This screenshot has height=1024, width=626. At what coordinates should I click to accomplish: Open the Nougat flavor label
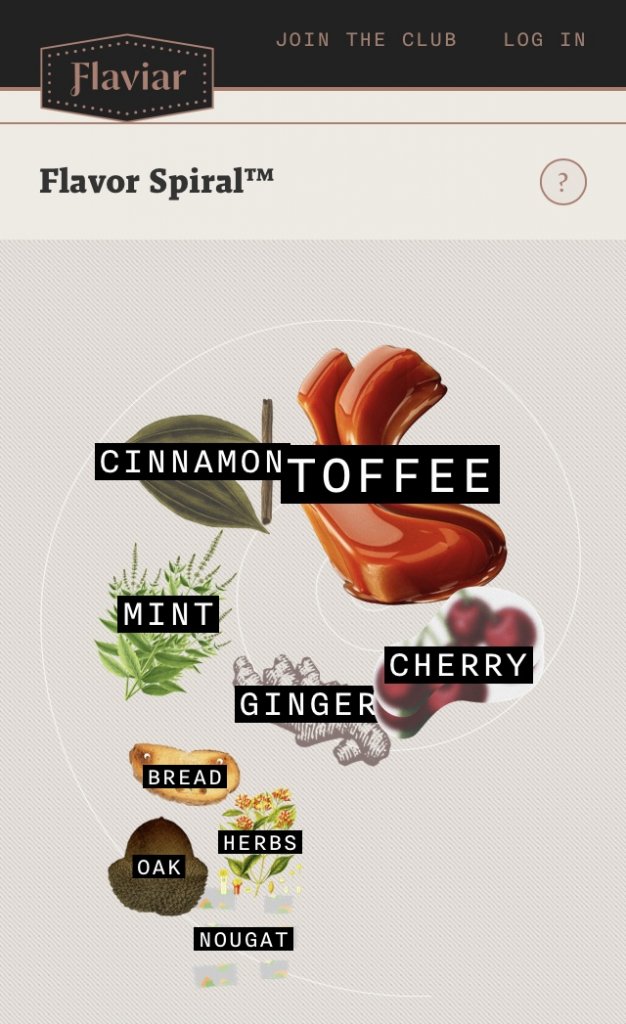(244, 940)
